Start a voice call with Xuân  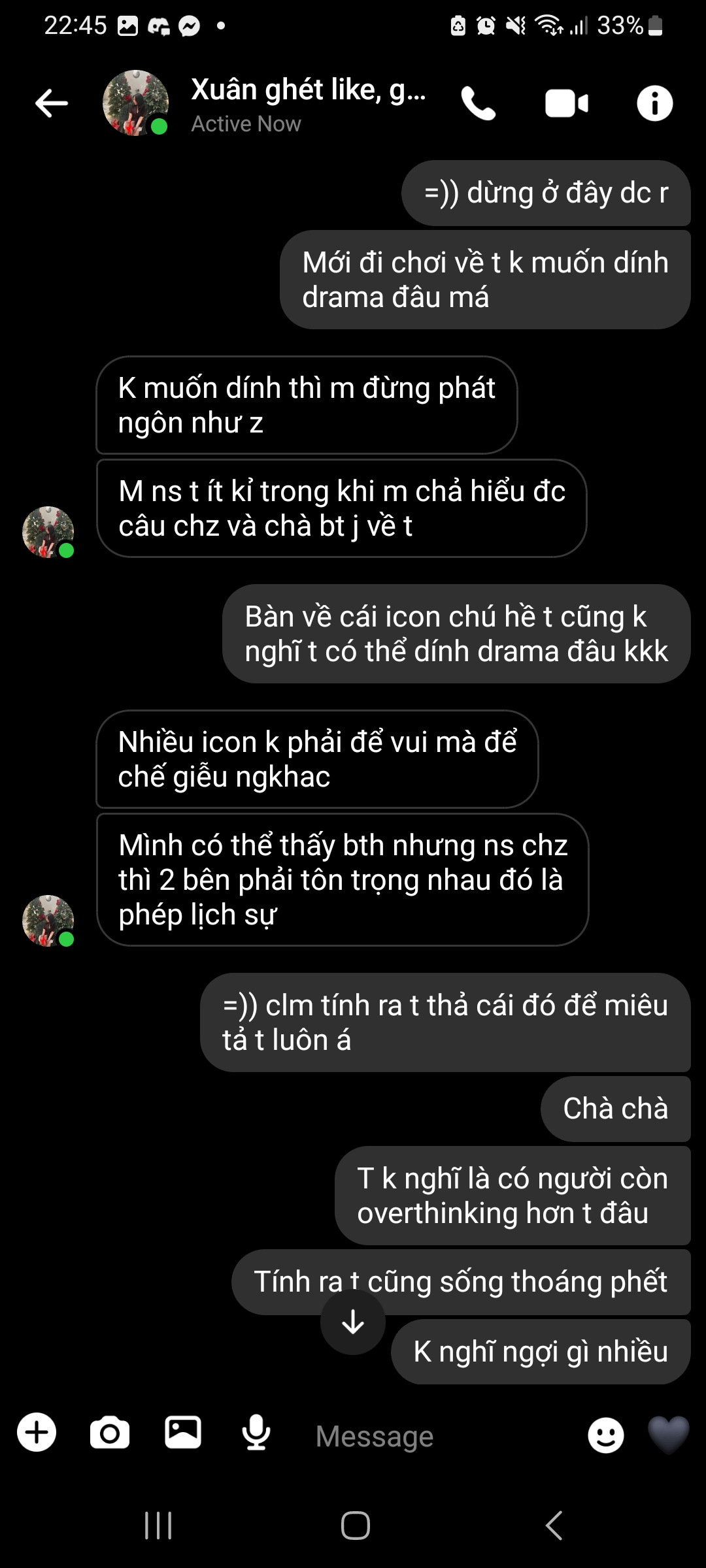(479, 103)
